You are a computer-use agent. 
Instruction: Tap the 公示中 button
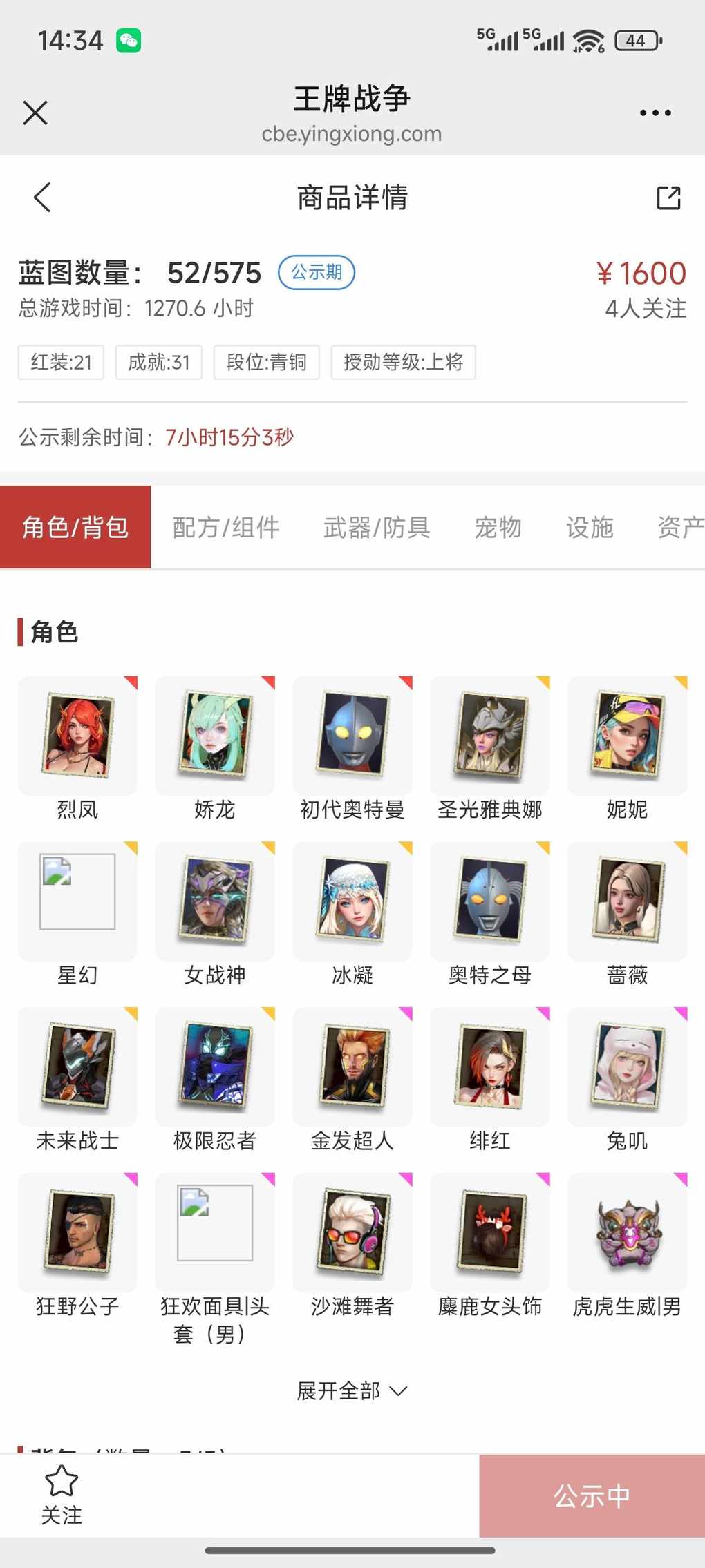click(x=592, y=1495)
